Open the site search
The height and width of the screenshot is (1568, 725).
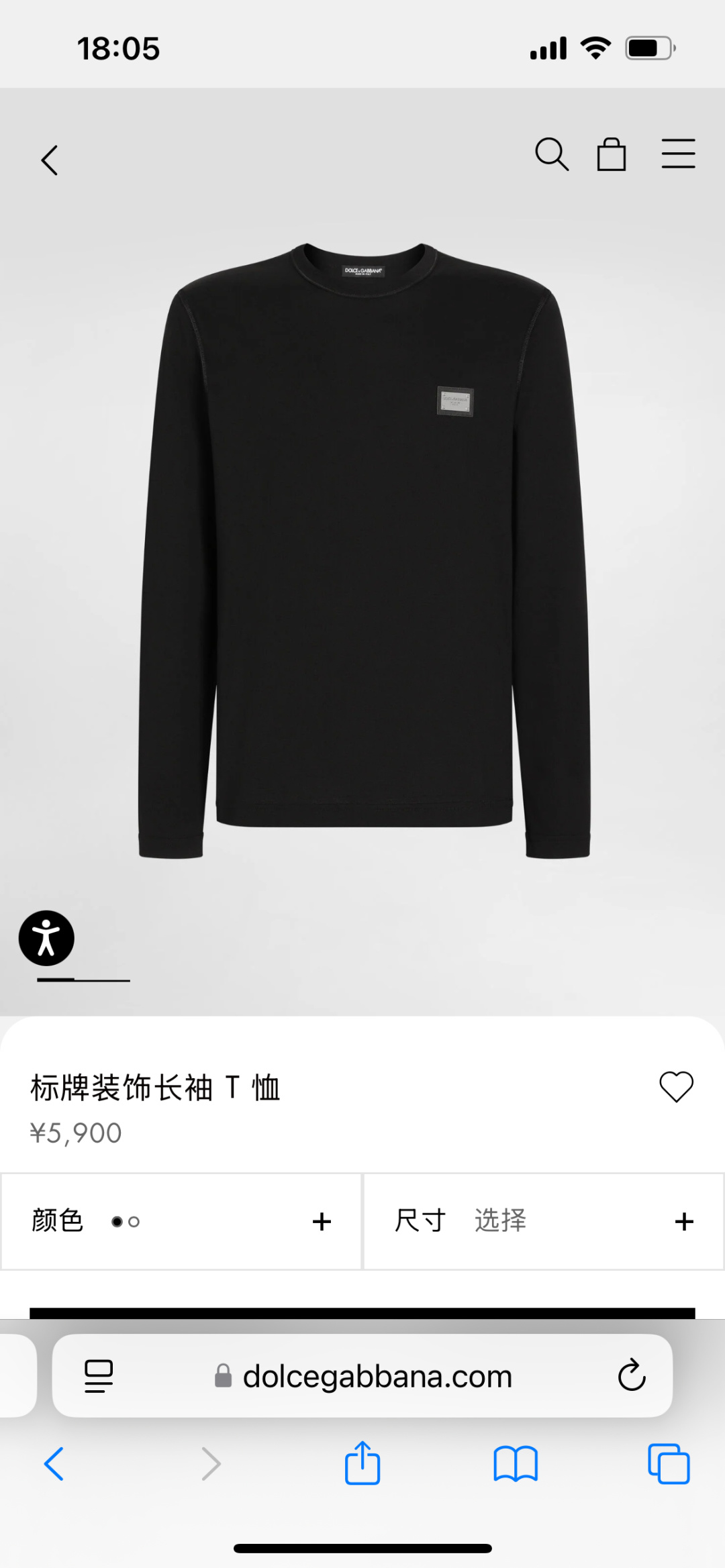click(x=551, y=154)
